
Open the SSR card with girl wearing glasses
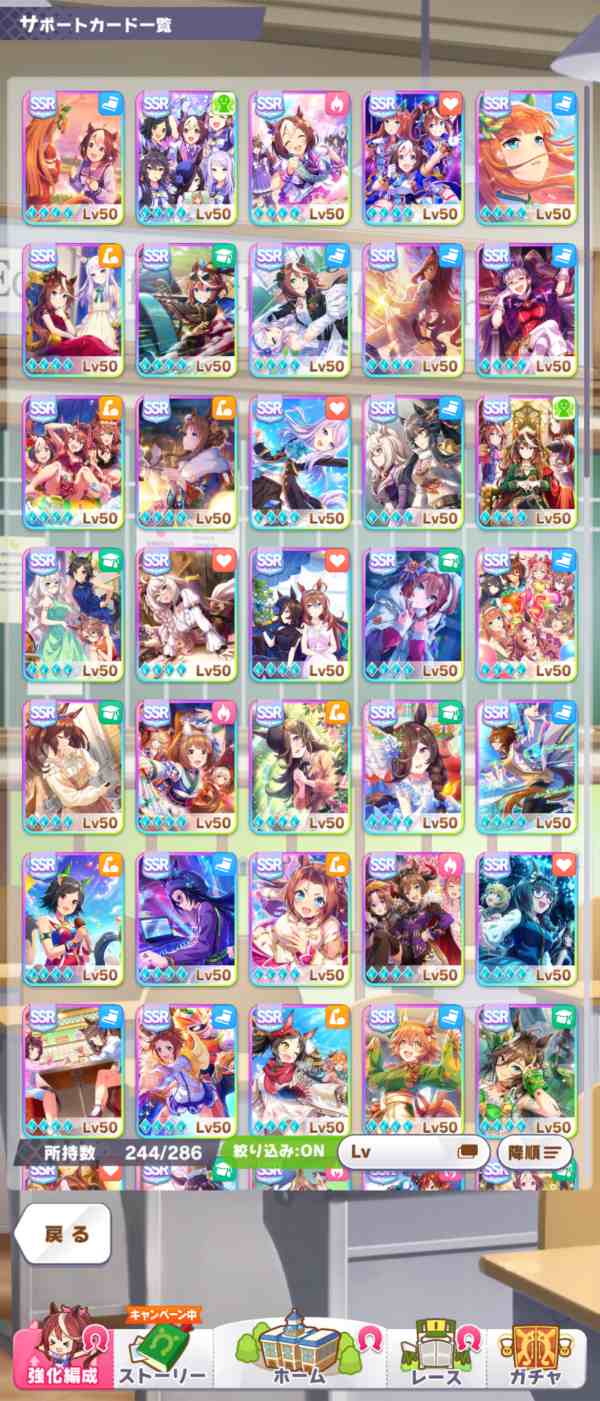(526, 915)
